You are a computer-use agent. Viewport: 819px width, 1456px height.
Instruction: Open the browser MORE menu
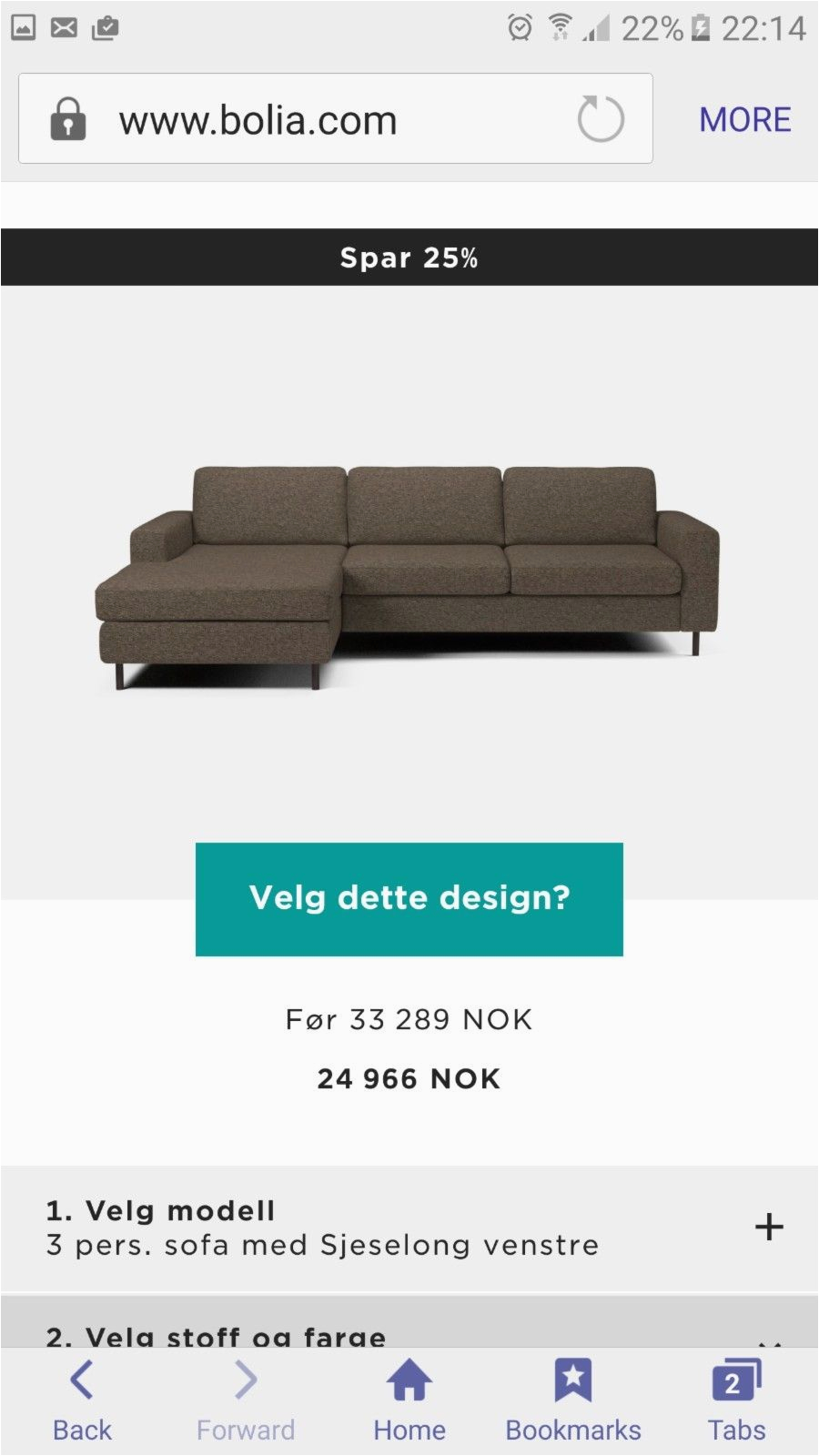coord(744,119)
